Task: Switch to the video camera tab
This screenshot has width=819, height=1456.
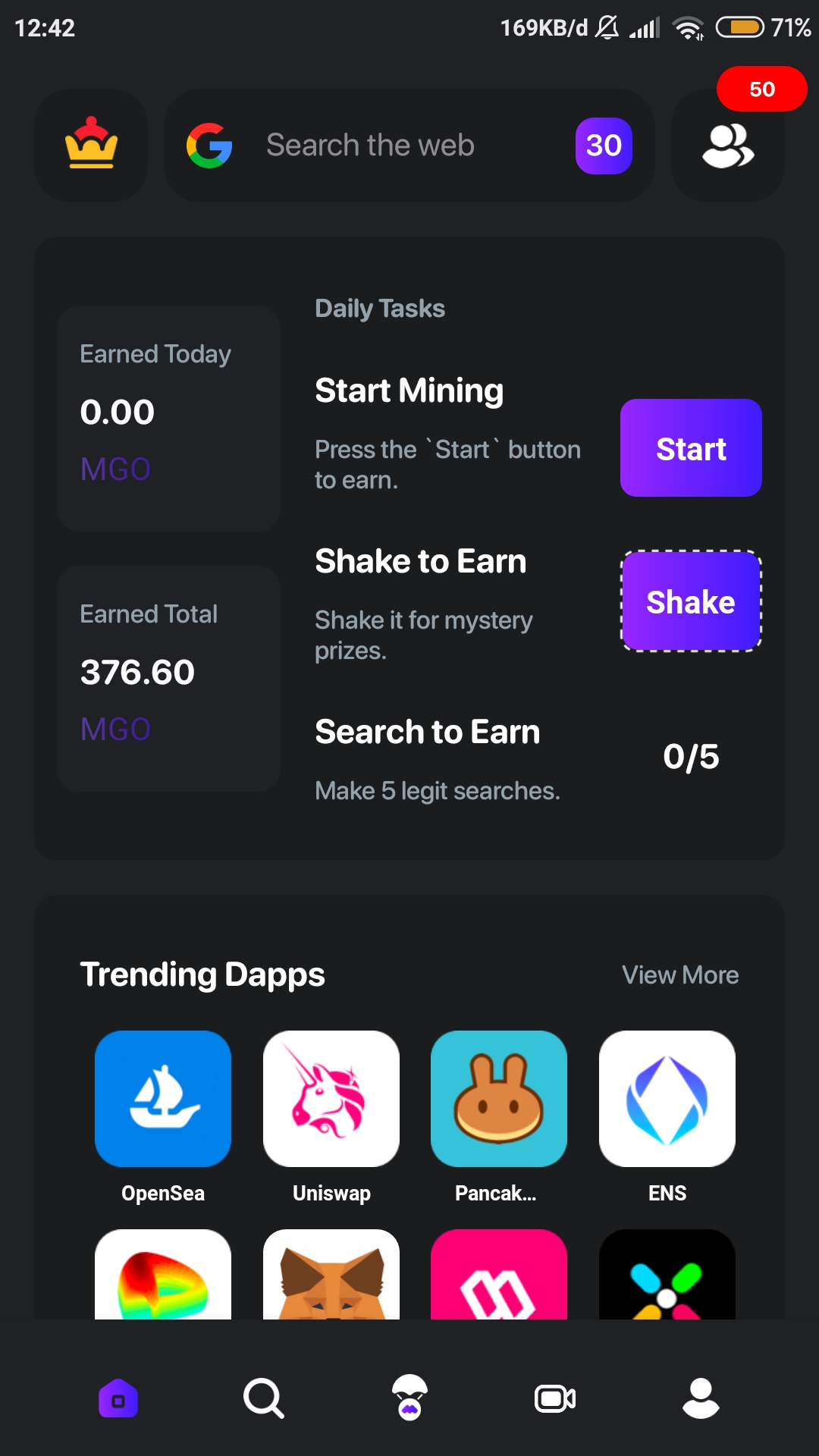Action: tap(555, 1398)
